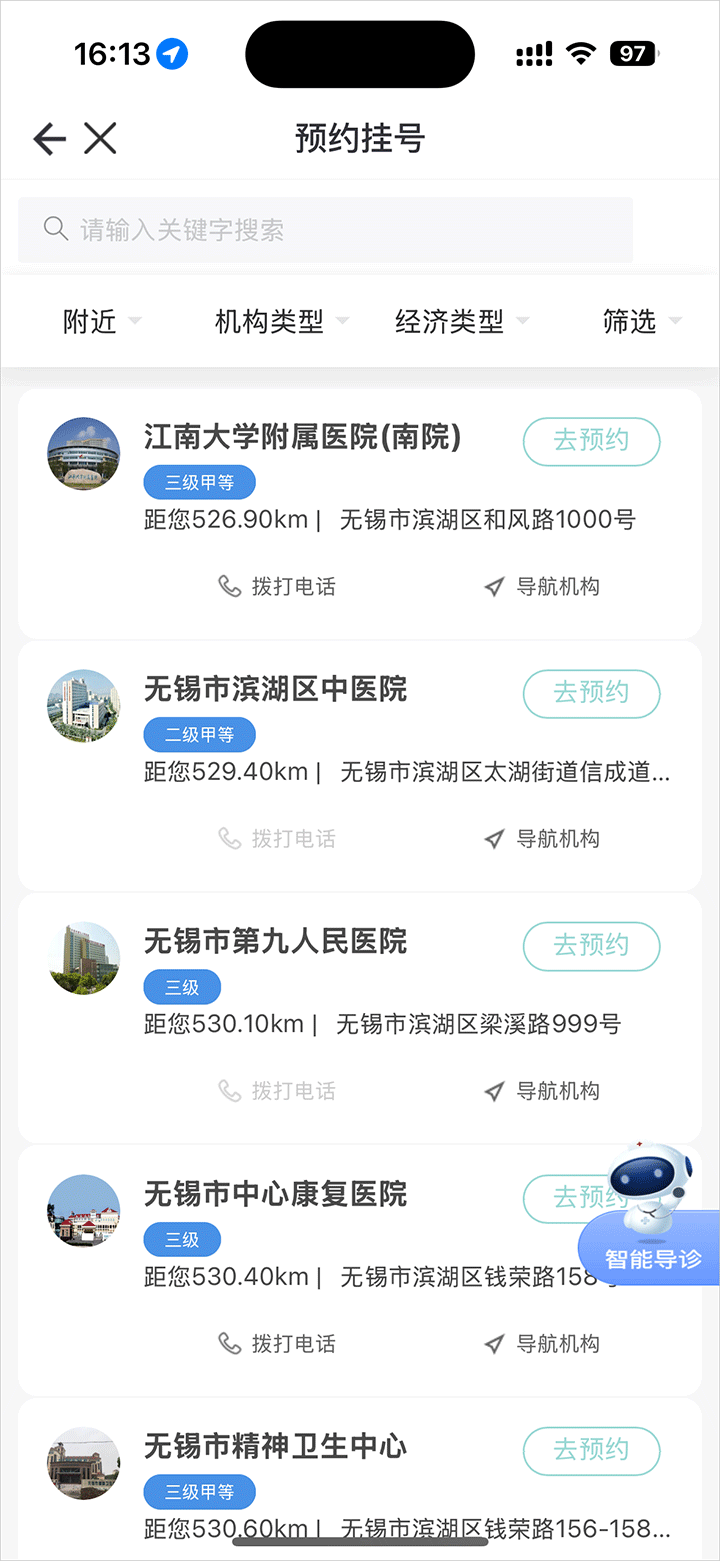Get directions to 无锡市第九人民医院
The height and width of the screenshot is (1561, 720).
(x=541, y=1091)
